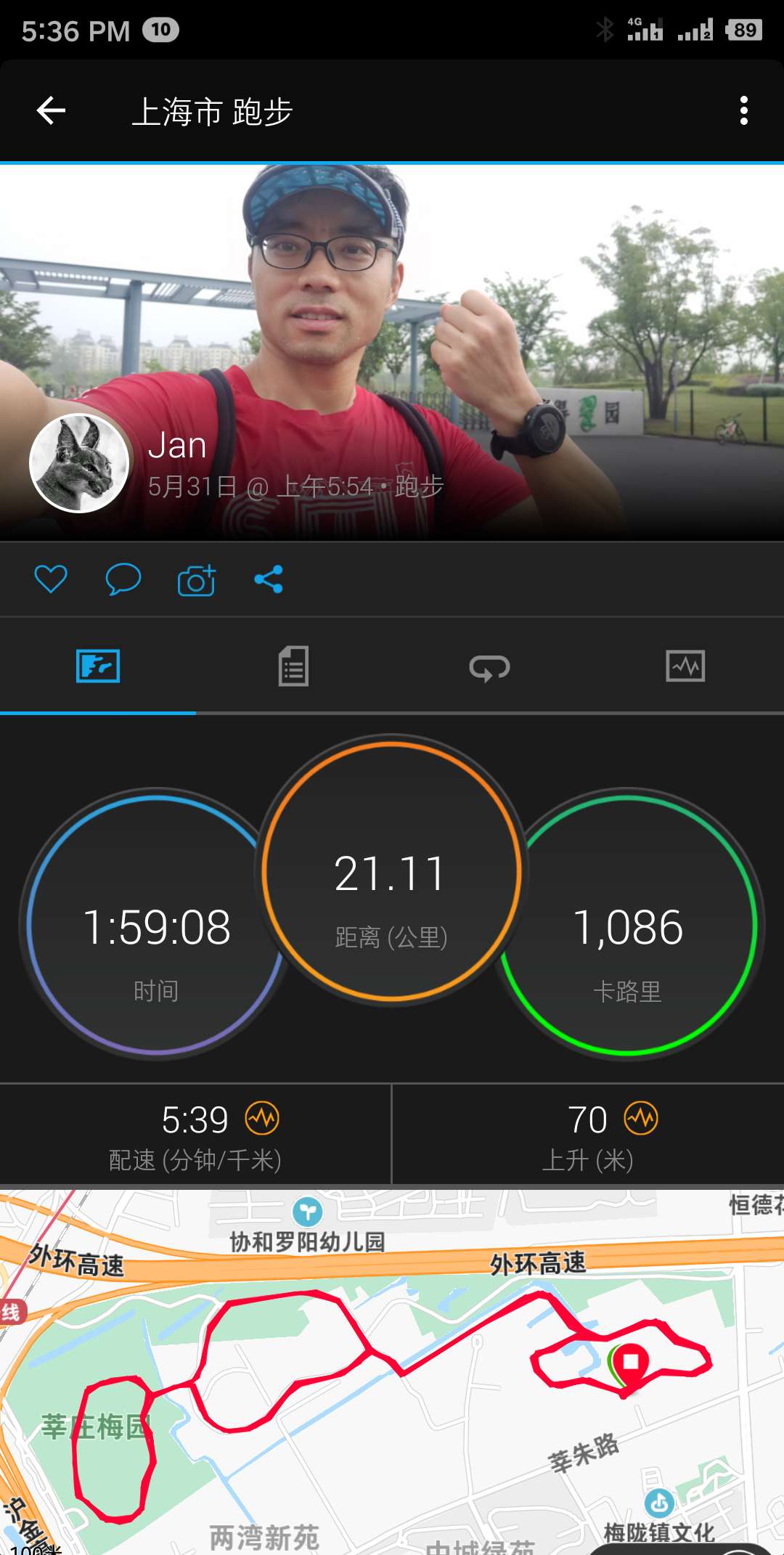Add a photo with the camera icon
The image size is (784, 1555).
tap(197, 580)
